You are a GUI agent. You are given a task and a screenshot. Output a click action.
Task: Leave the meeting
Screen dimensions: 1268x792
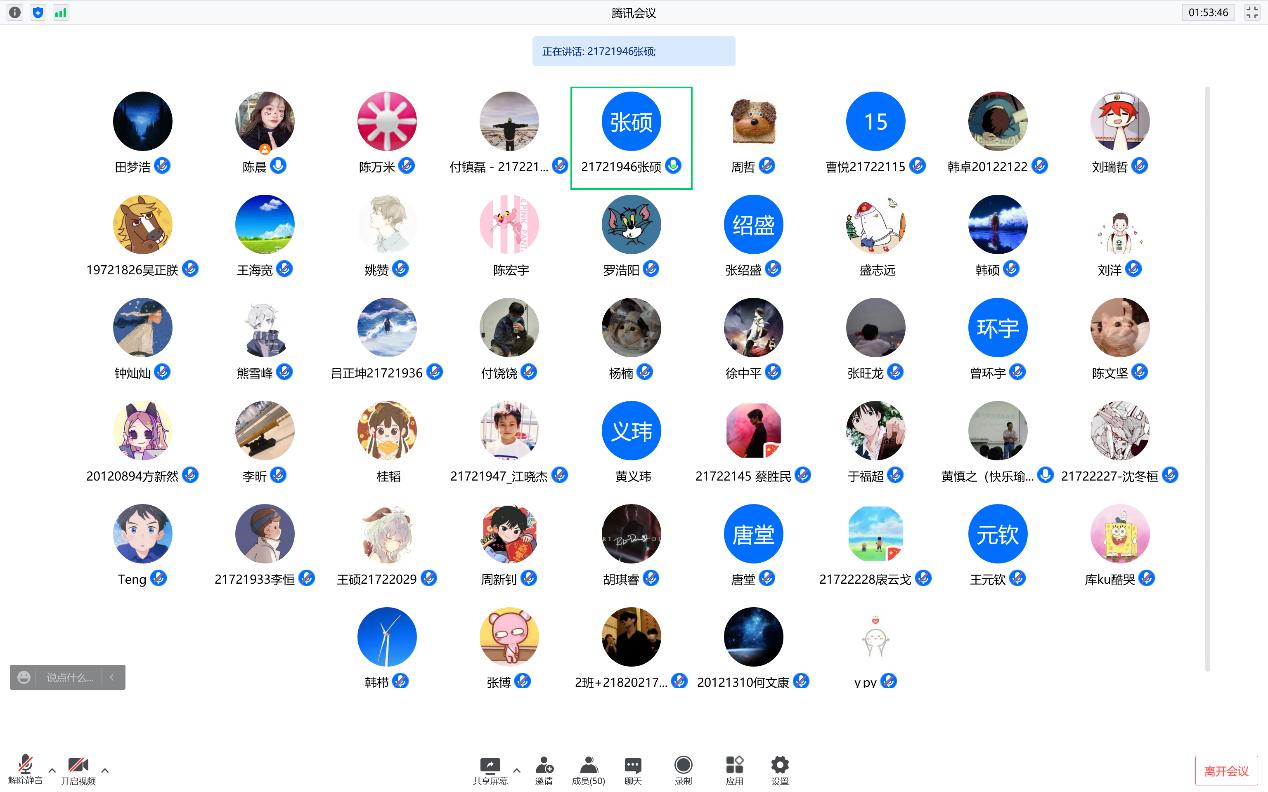(x=1226, y=771)
